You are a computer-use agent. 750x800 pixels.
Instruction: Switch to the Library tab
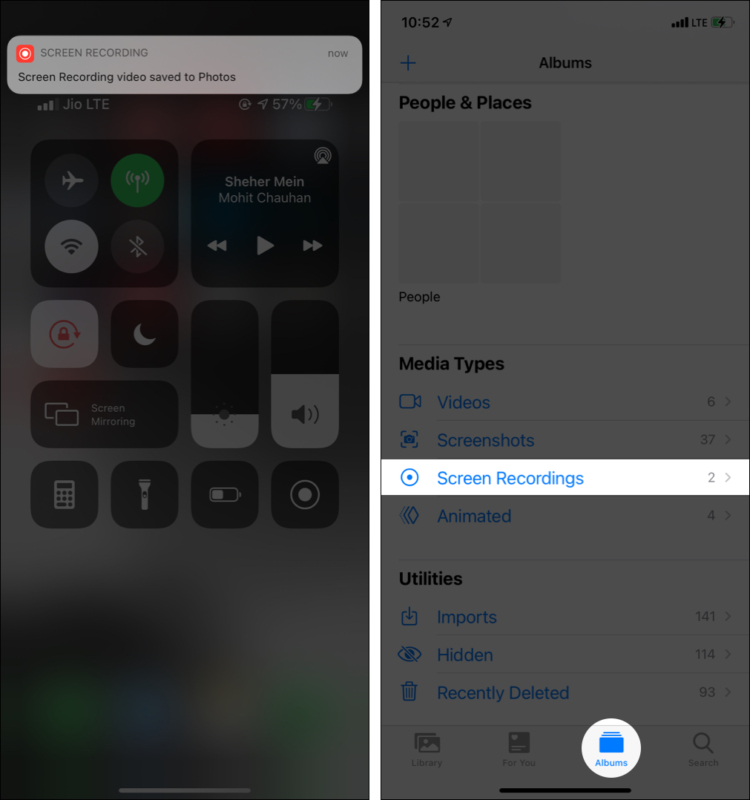coord(427,749)
